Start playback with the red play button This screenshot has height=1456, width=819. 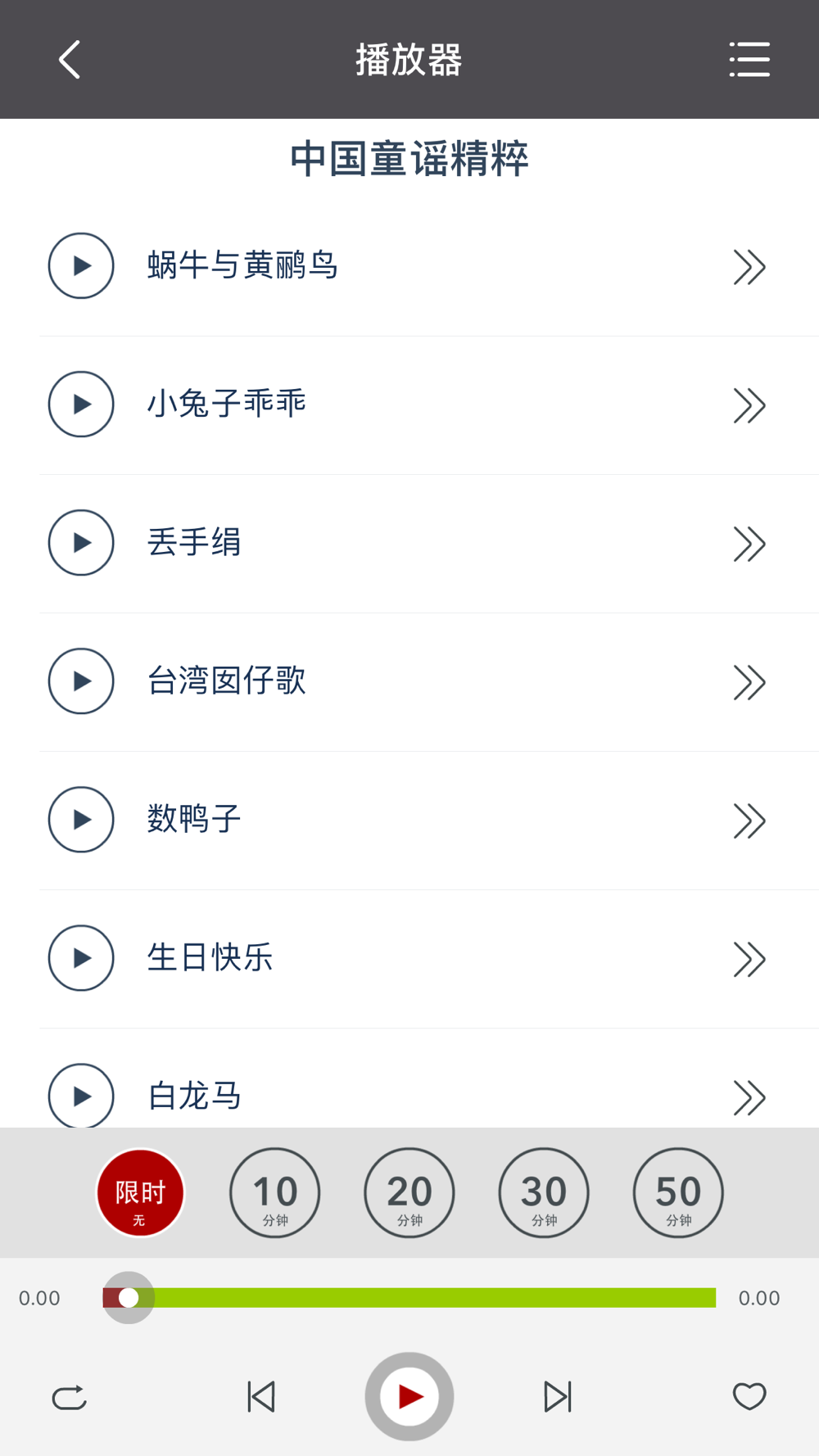(409, 1397)
